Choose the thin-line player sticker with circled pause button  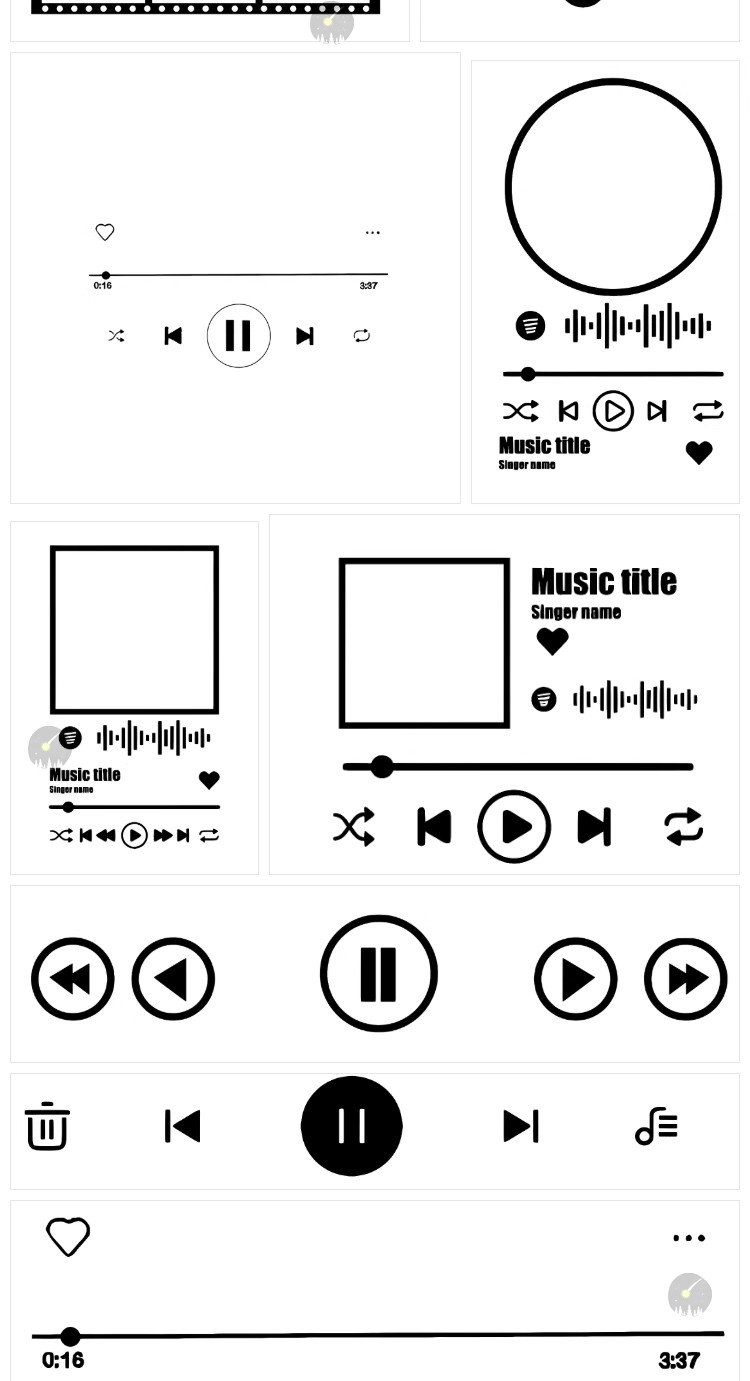coord(235,278)
